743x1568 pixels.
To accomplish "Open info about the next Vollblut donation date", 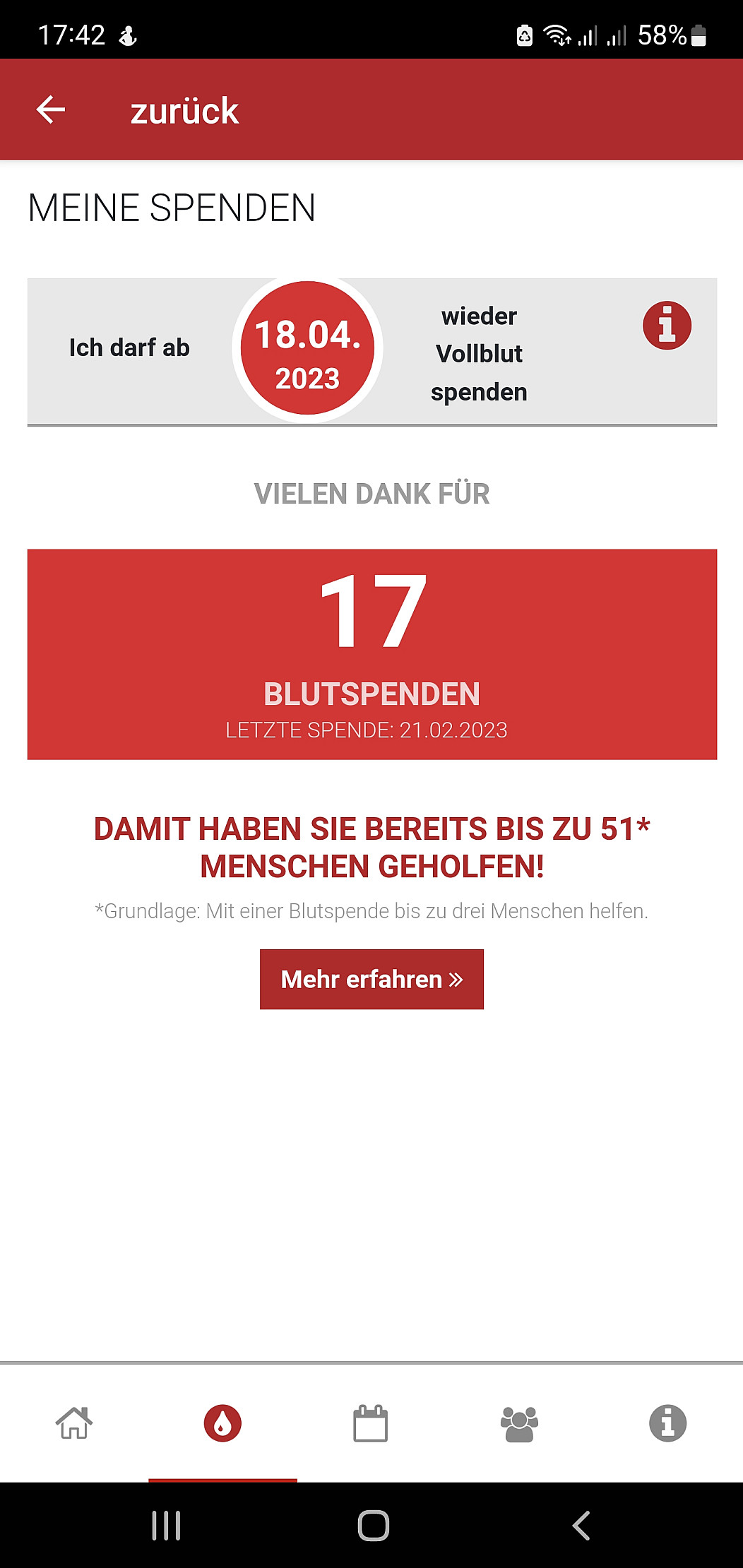I will (x=666, y=326).
